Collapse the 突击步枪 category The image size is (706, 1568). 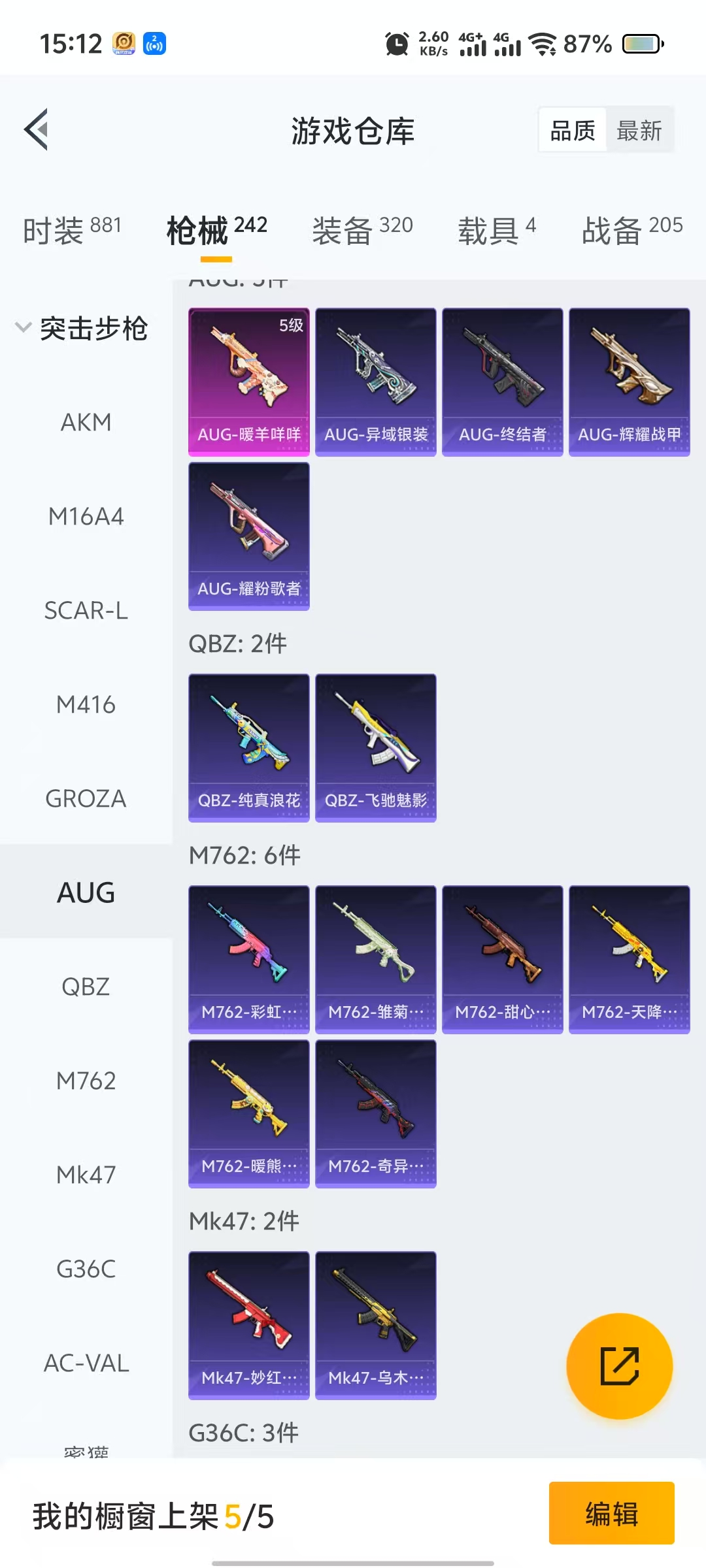[82, 328]
